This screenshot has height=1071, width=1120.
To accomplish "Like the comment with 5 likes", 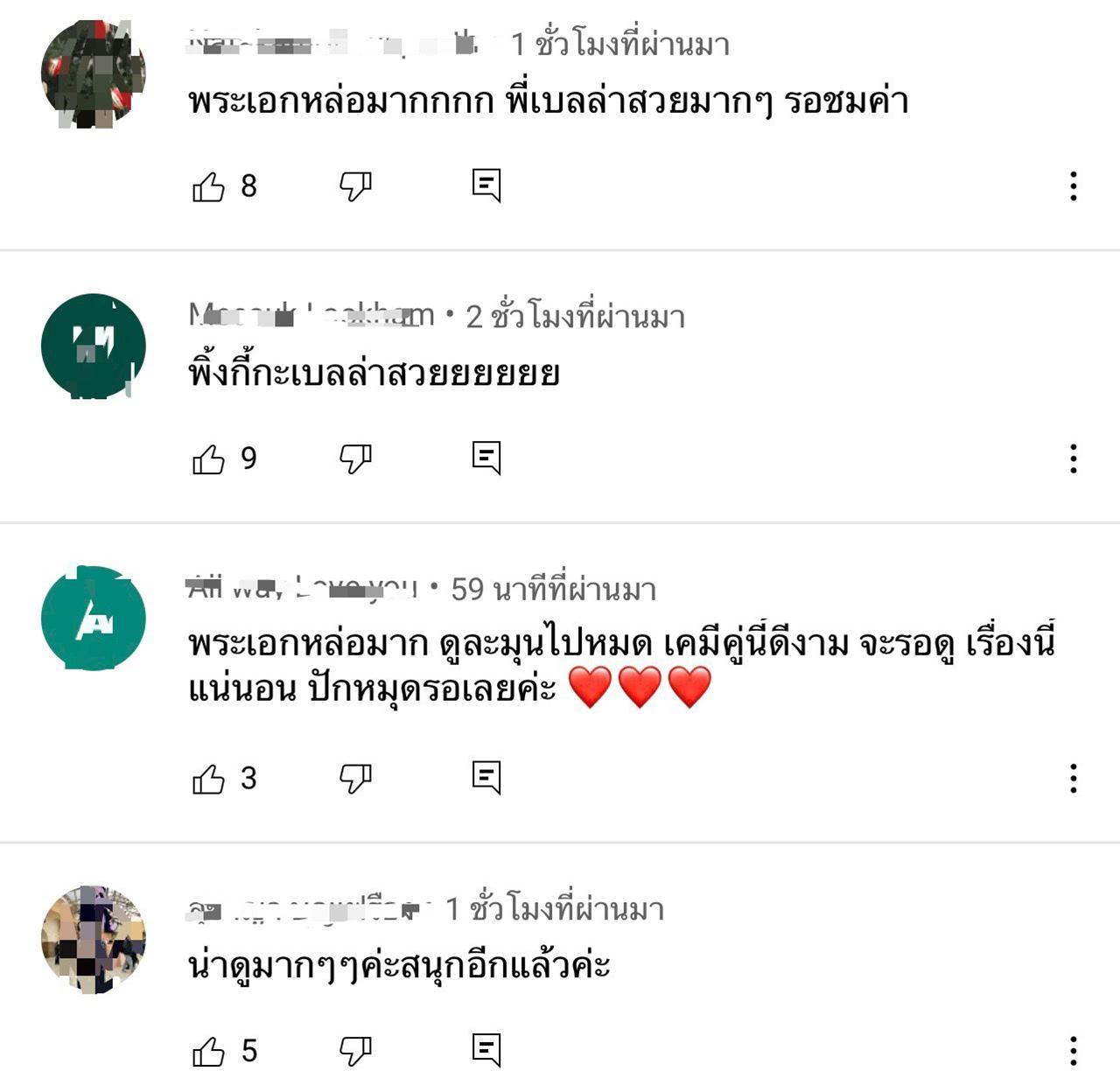I will pyautogui.click(x=209, y=1051).
